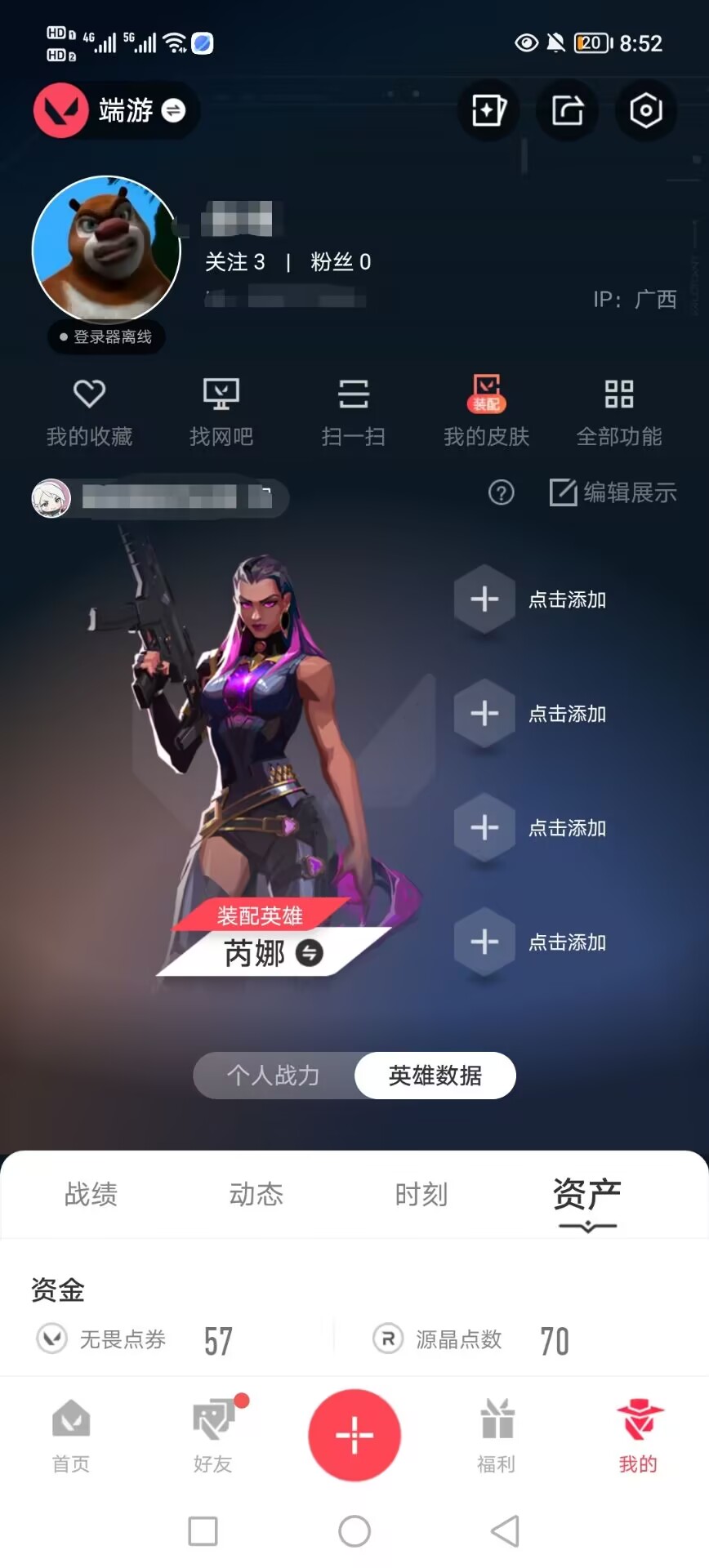Switch to the 战绩 tab
This screenshot has height=1568, width=709.
tap(90, 1195)
